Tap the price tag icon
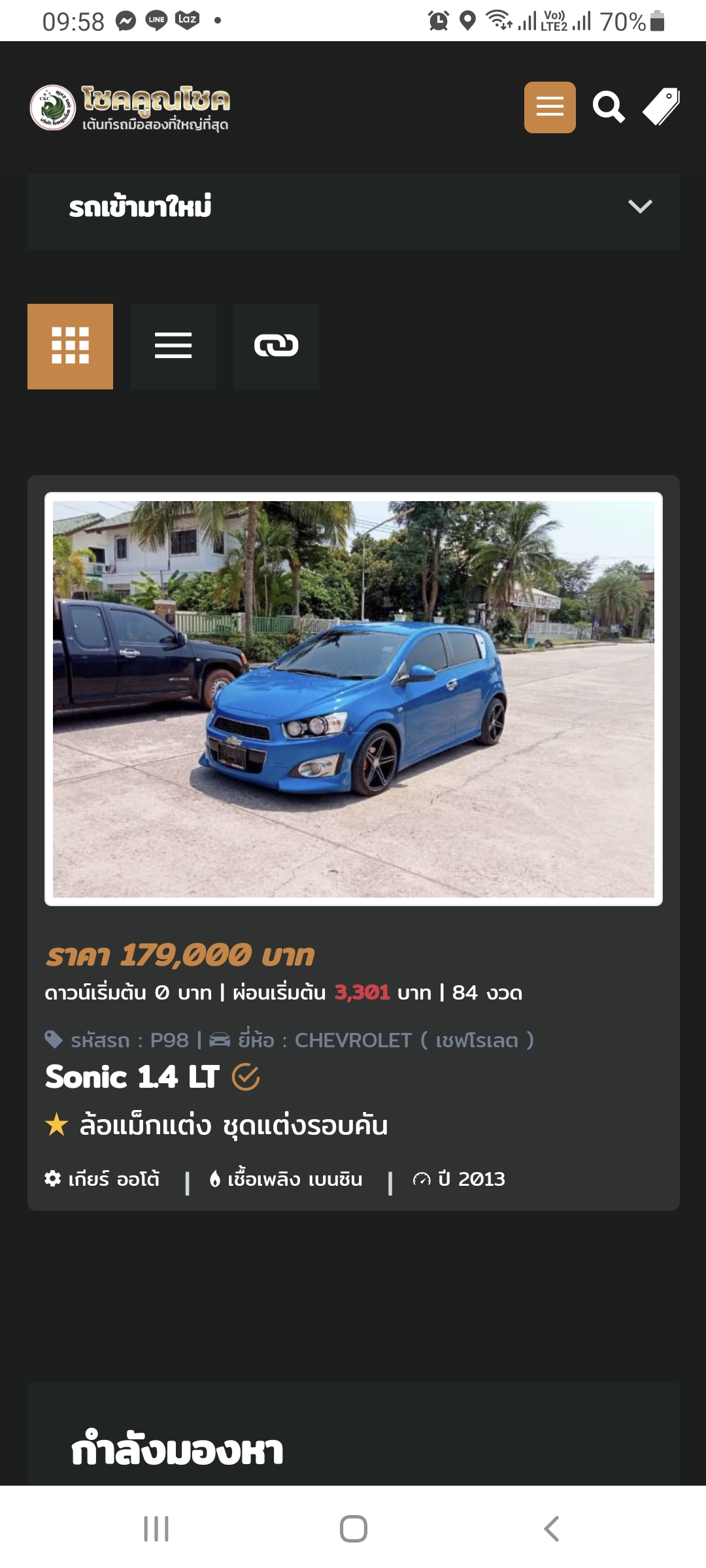This screenshot has width=706, height=1568. [x=662, y=107]
